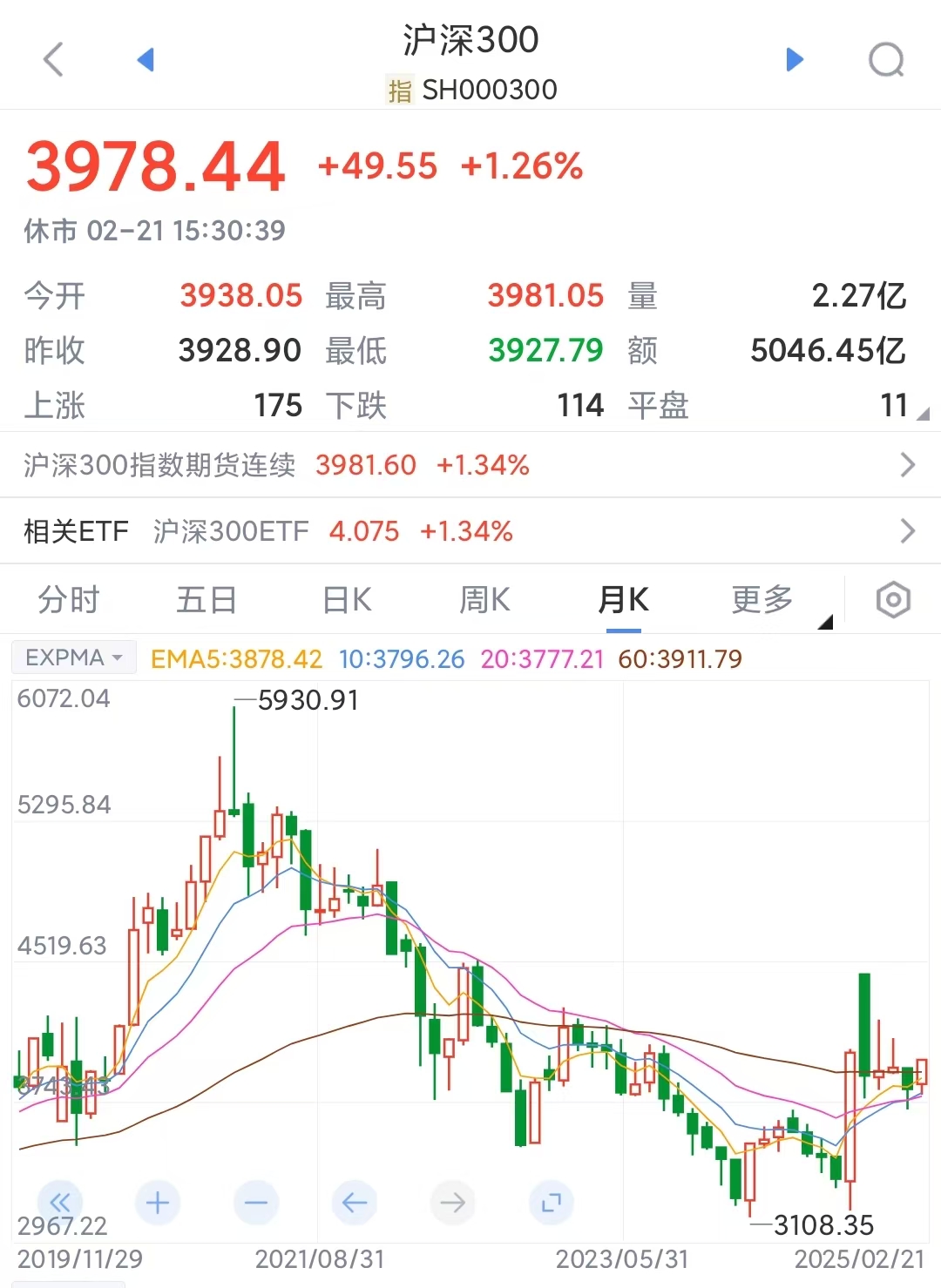Zoom out the K-line chart
The width and height of the screenshot is (941, 1288).
point(256,1203)
